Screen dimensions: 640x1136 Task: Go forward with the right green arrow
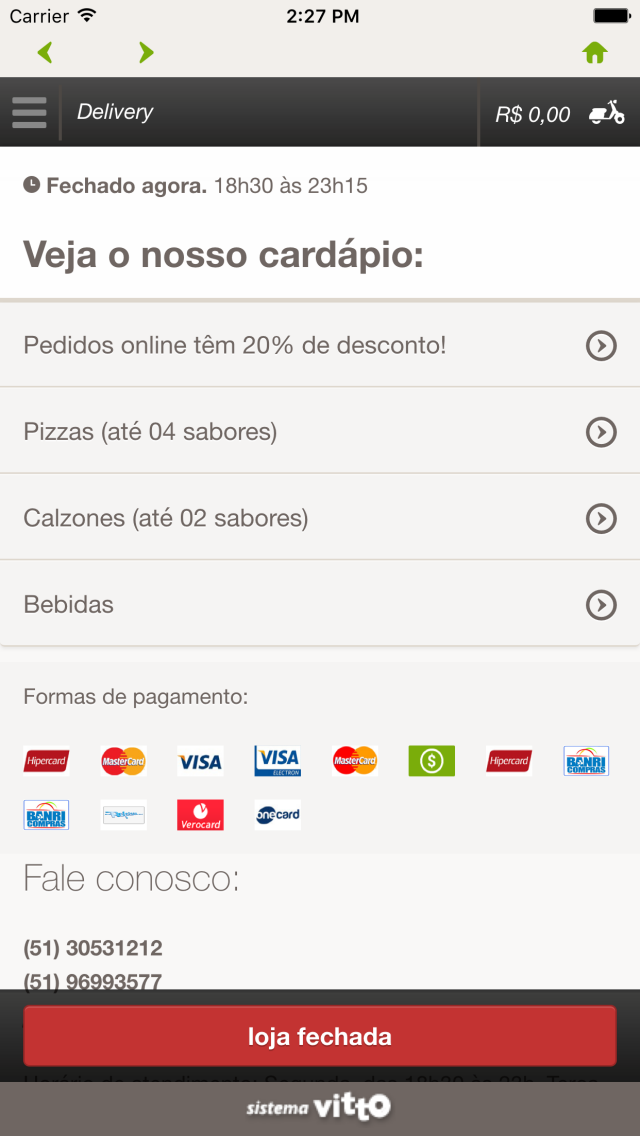click(147, 52)
